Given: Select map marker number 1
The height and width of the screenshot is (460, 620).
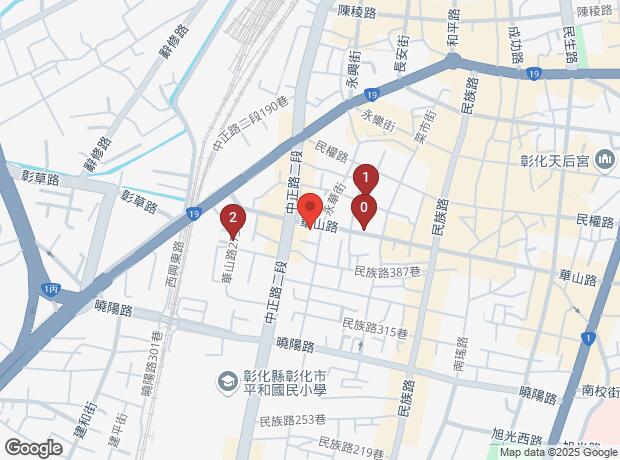Looking at the screenshot, I should coord(367,180).
